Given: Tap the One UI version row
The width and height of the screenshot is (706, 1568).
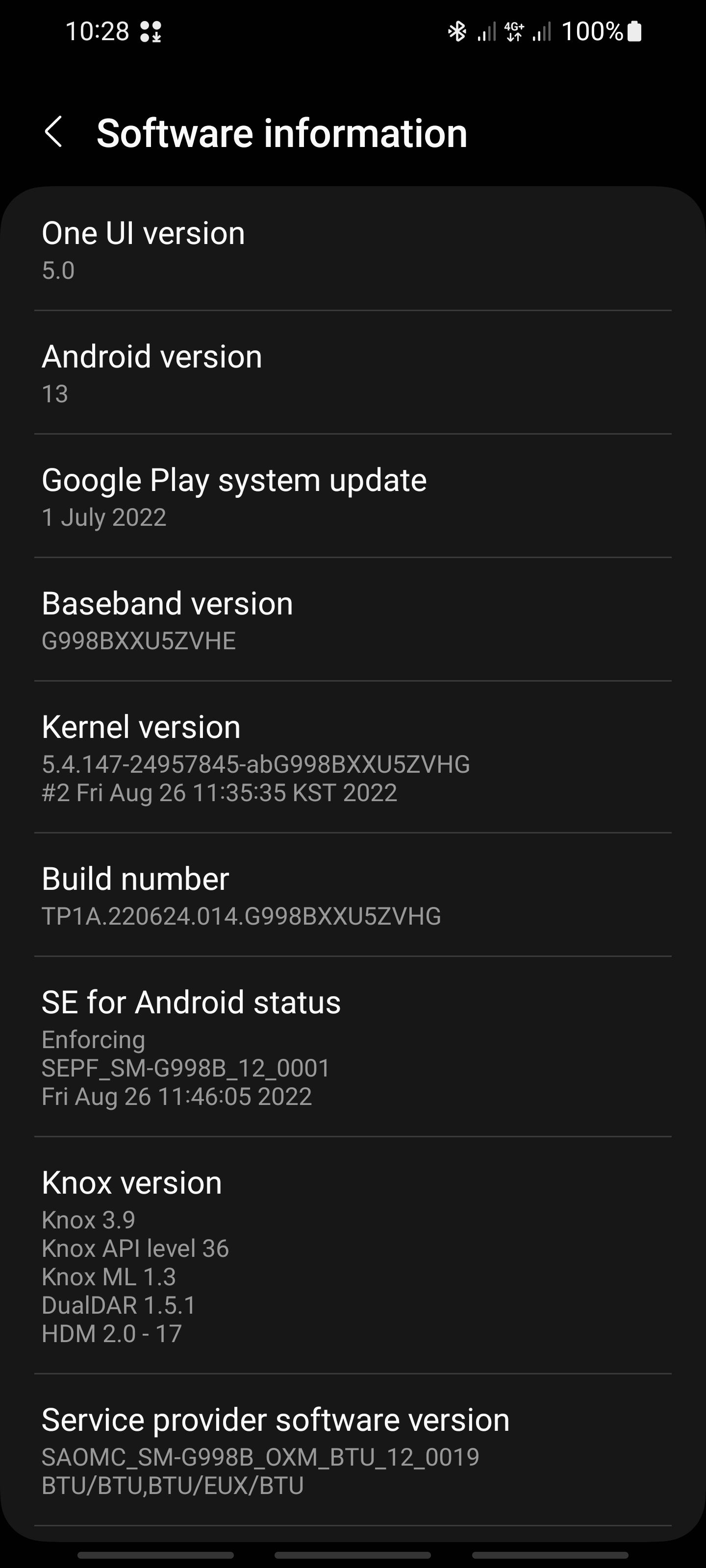Looking at the screenshot, I should (x=353, y=250).
